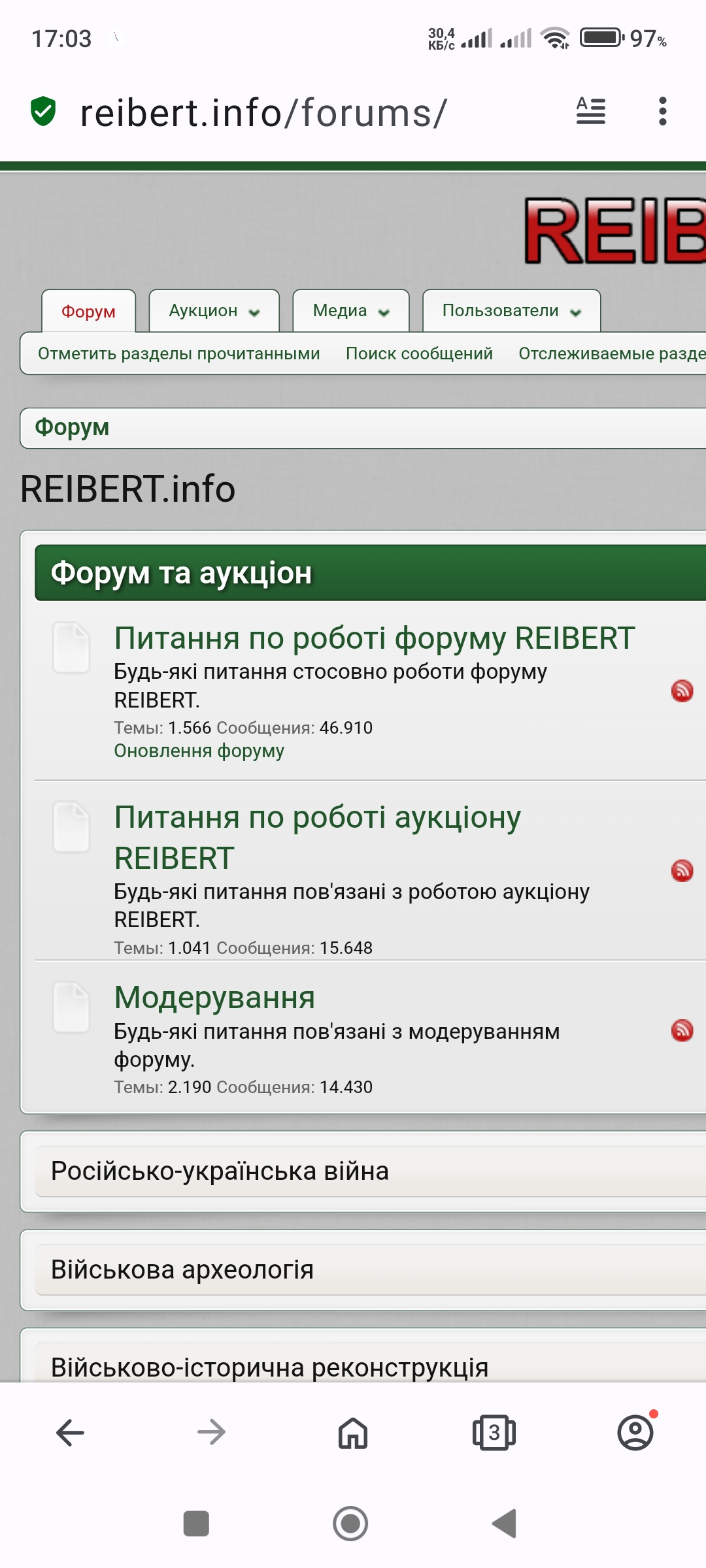Viewport: 706px width, 1568px height.
Task: Open the browser tabs switcher showing 3
Action: pos(494,1433)
